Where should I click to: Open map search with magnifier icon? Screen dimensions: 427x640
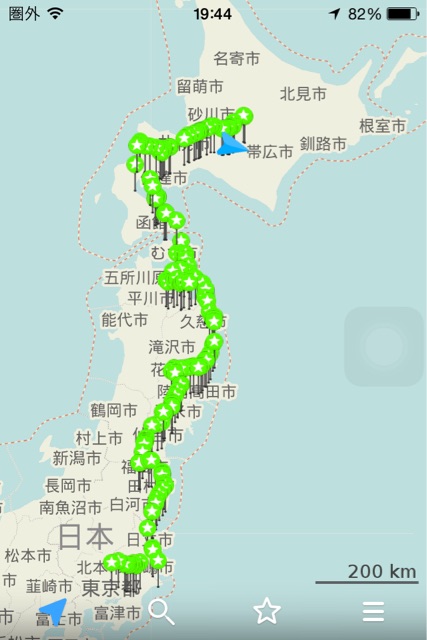(x=161, y=612)
